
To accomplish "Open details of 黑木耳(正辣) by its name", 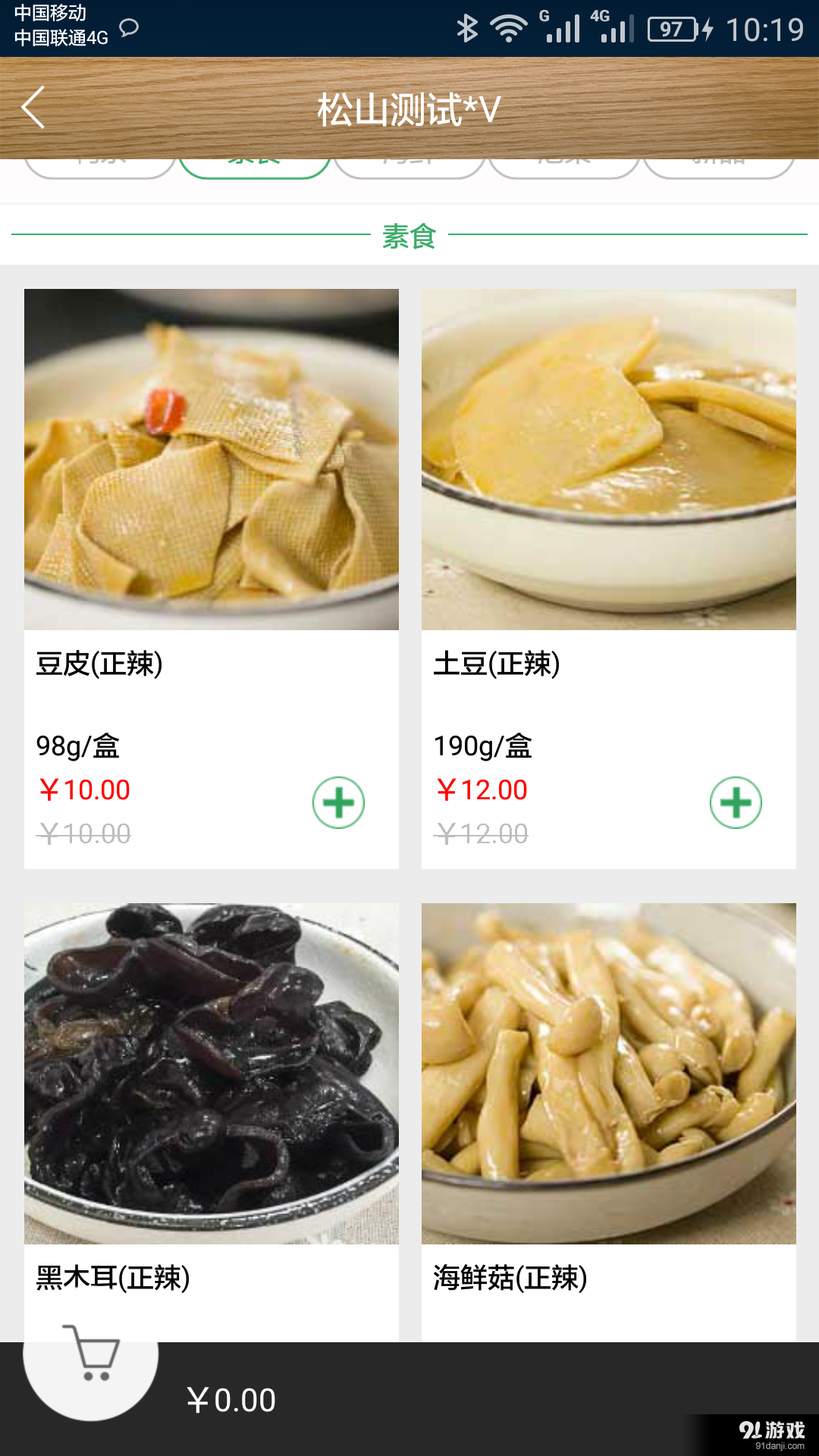I will pos(112,1278).
